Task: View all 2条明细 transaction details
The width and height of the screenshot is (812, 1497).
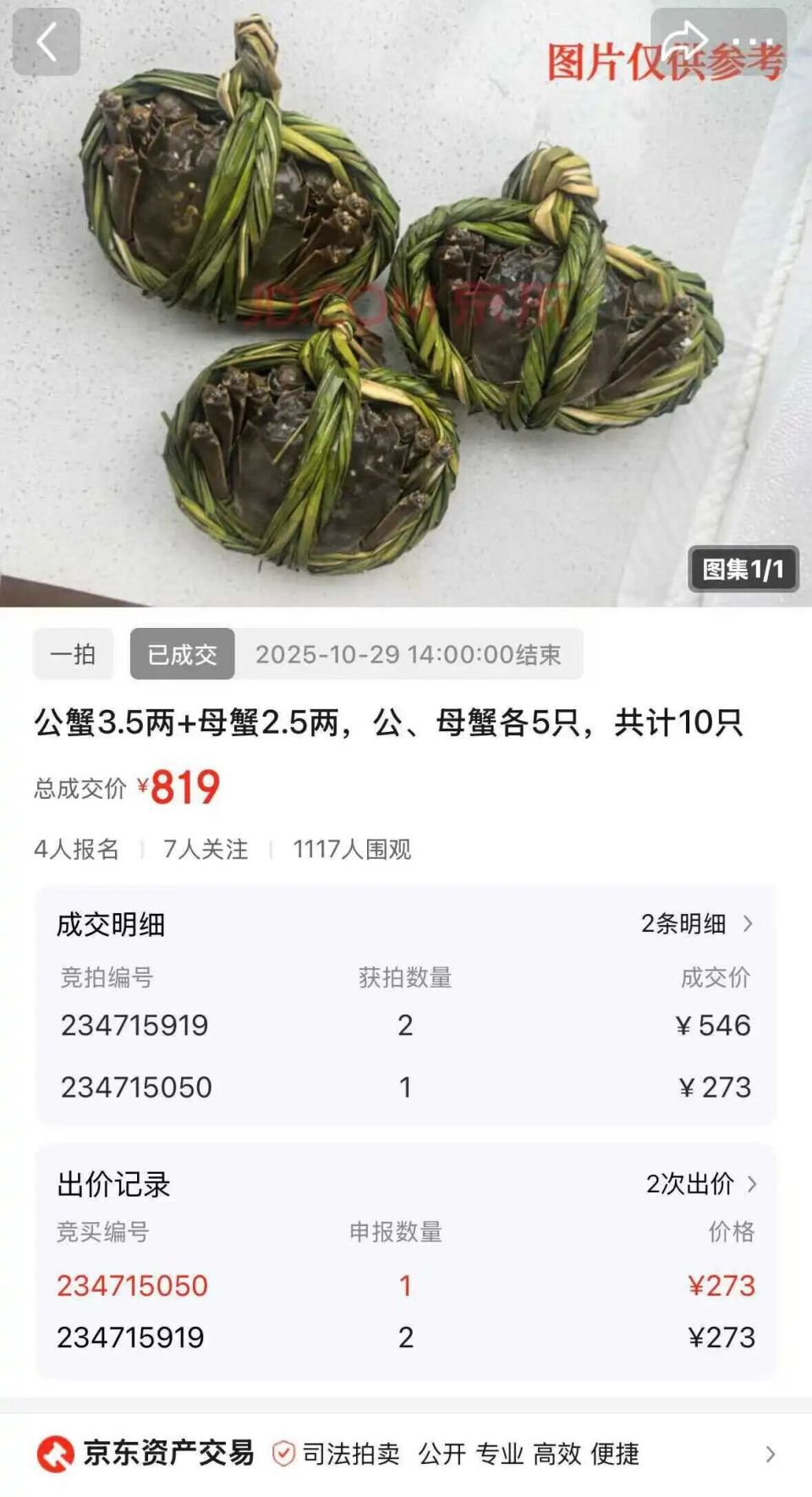Action: 696,924
